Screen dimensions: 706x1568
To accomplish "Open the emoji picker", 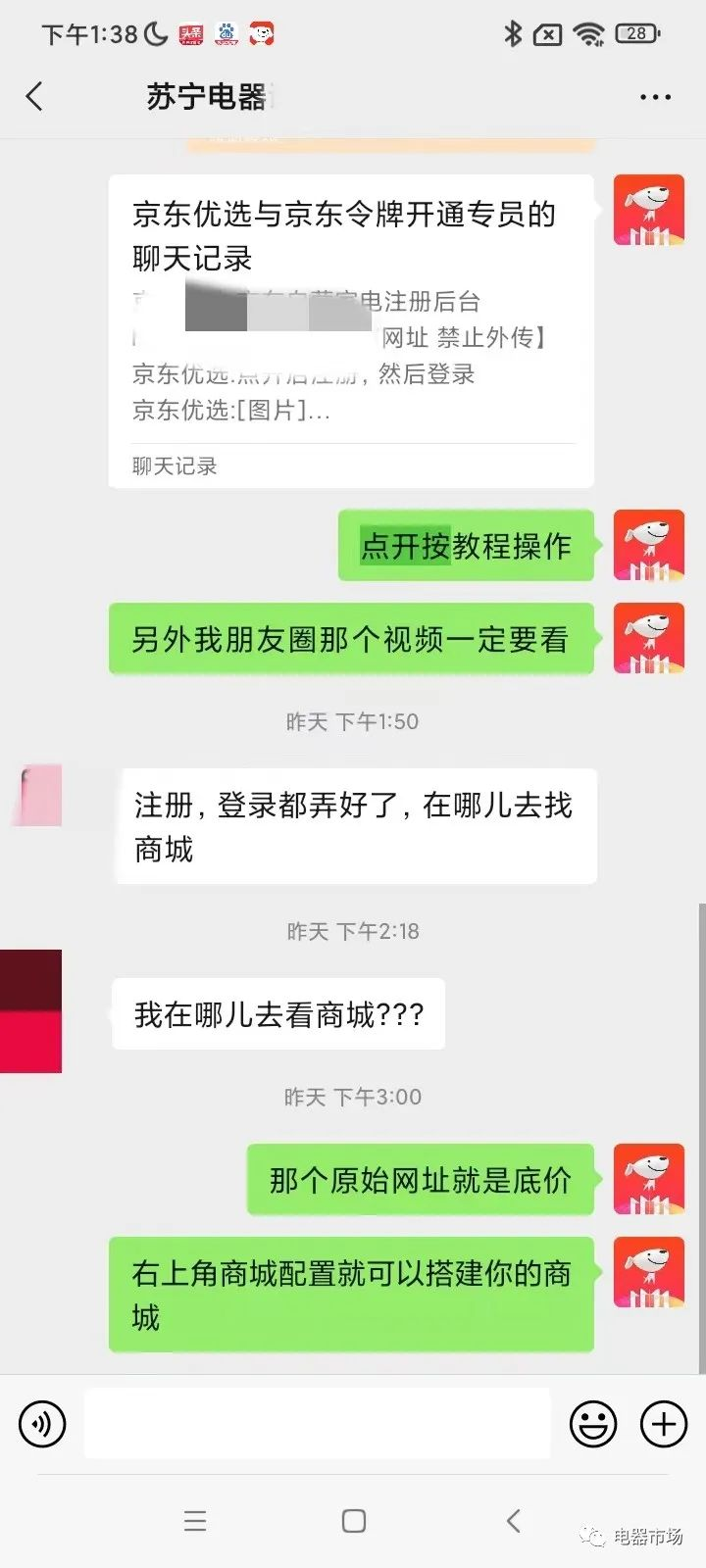I will tap(593, 1423).
